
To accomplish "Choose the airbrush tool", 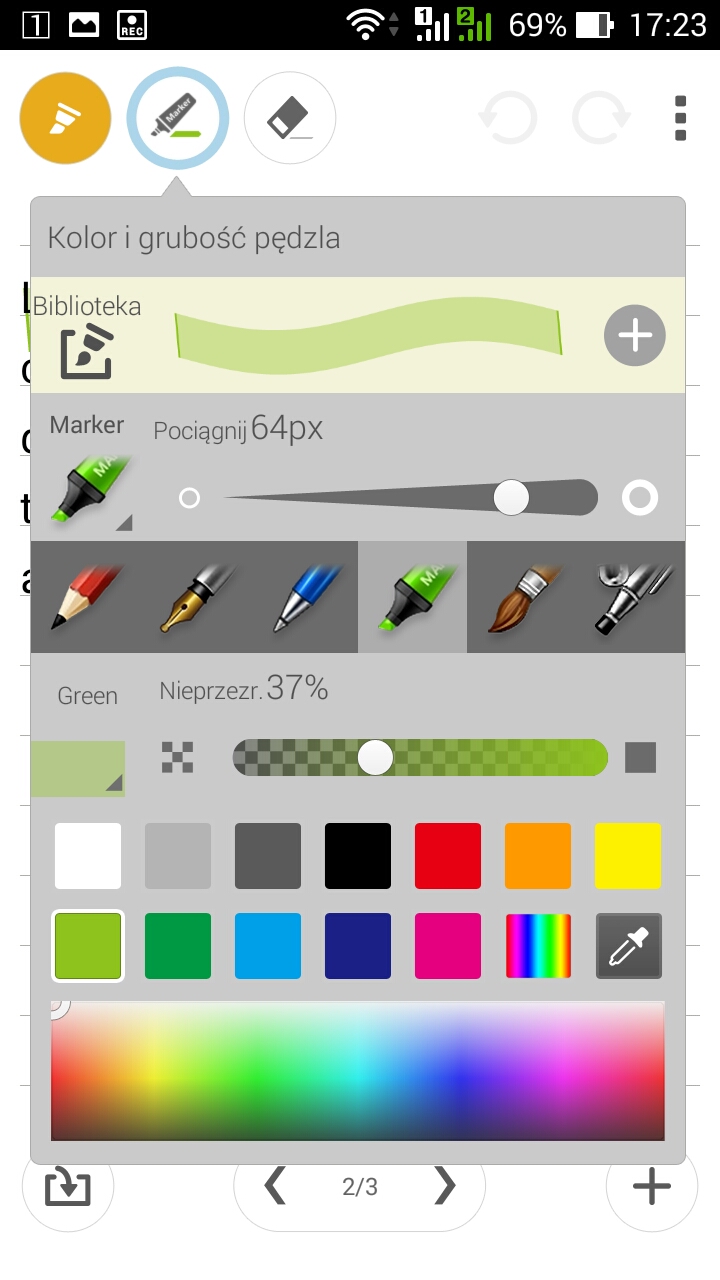I will (x=631, y=597).
